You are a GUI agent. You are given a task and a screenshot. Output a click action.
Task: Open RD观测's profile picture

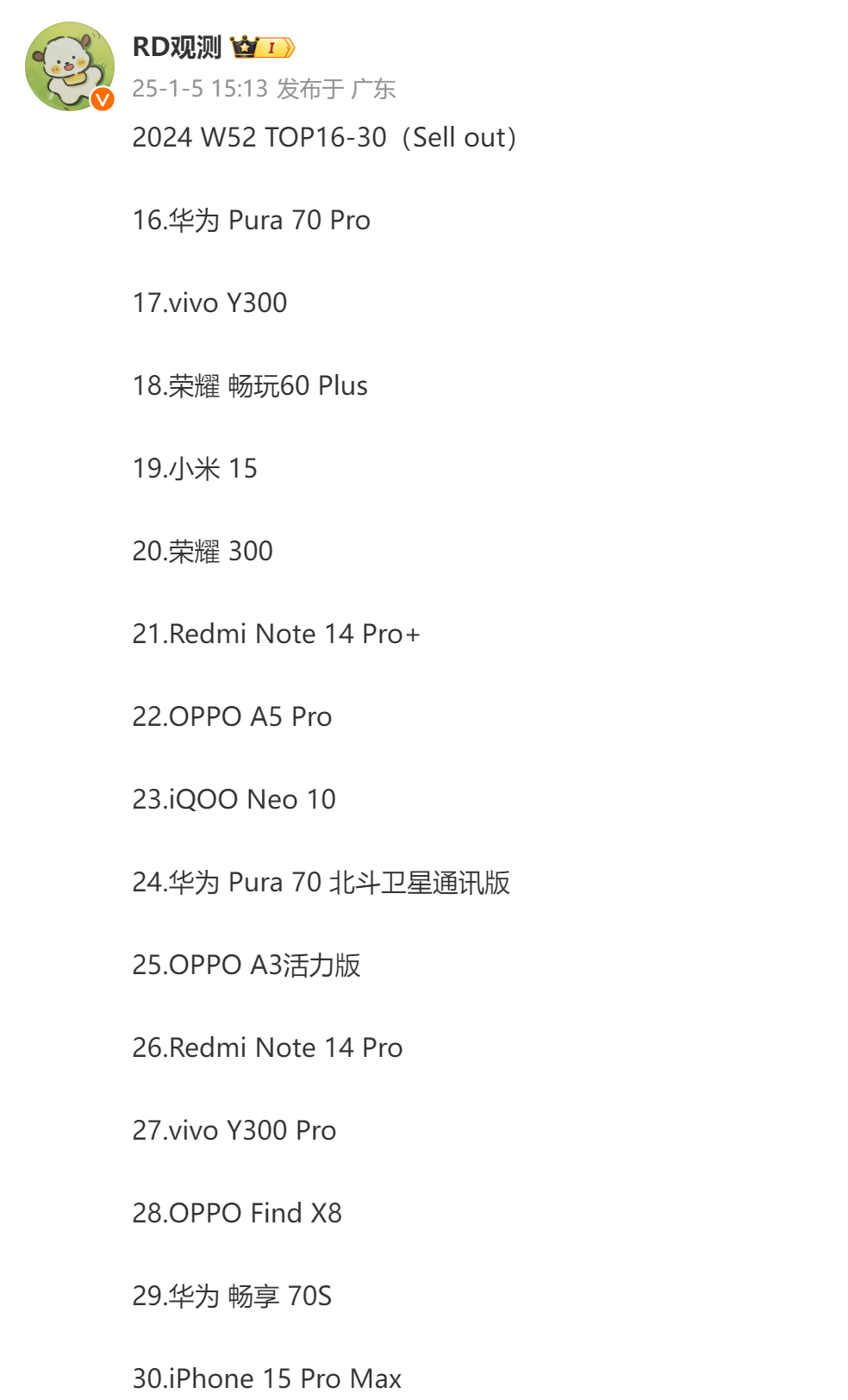pyautogui.click(x=70, y=66)
